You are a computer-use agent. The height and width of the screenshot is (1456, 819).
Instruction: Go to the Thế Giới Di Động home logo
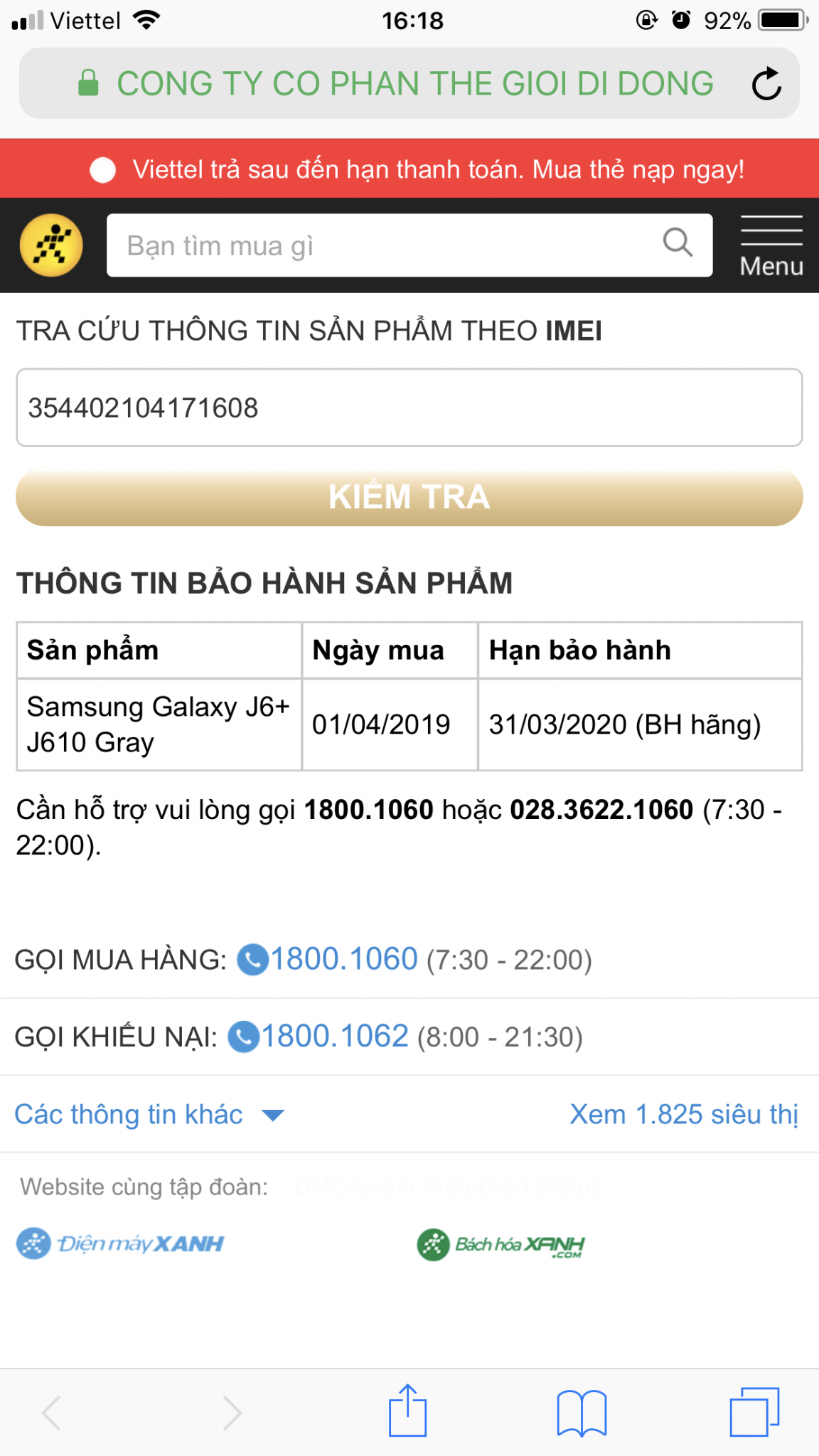pyautogui.click(x=51, y=245)
